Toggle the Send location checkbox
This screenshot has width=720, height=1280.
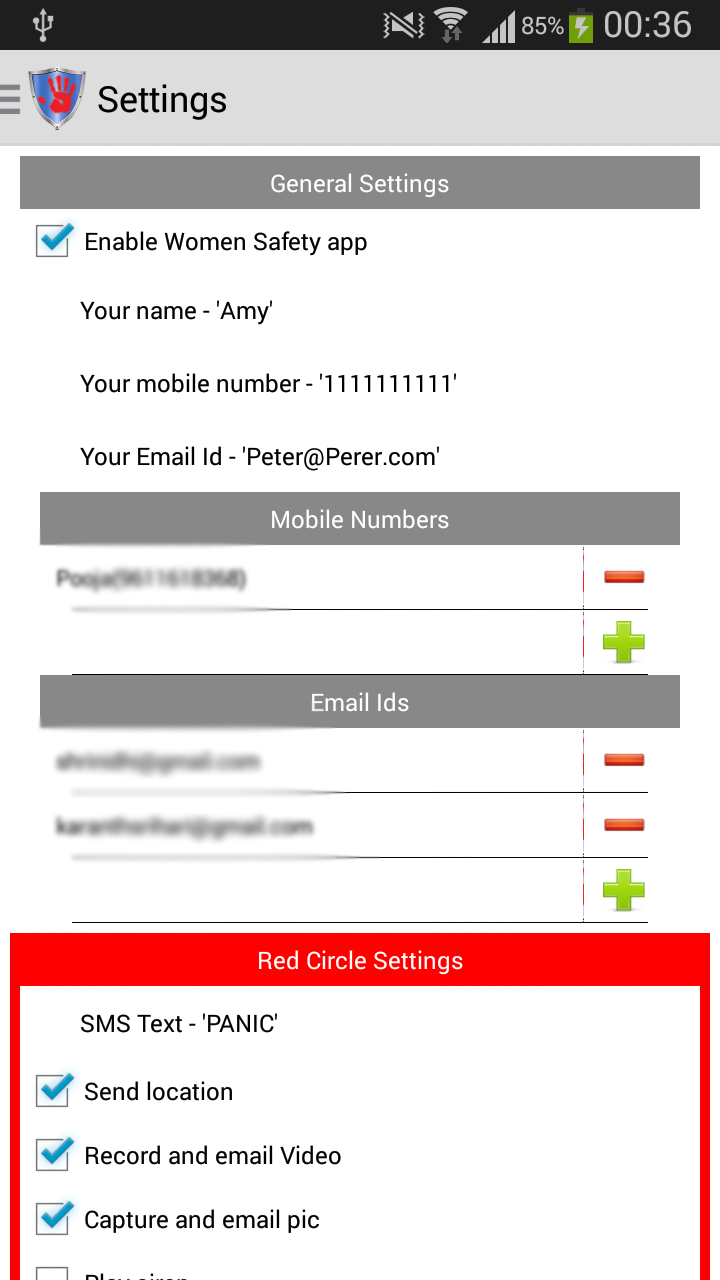pos(54,1091)
